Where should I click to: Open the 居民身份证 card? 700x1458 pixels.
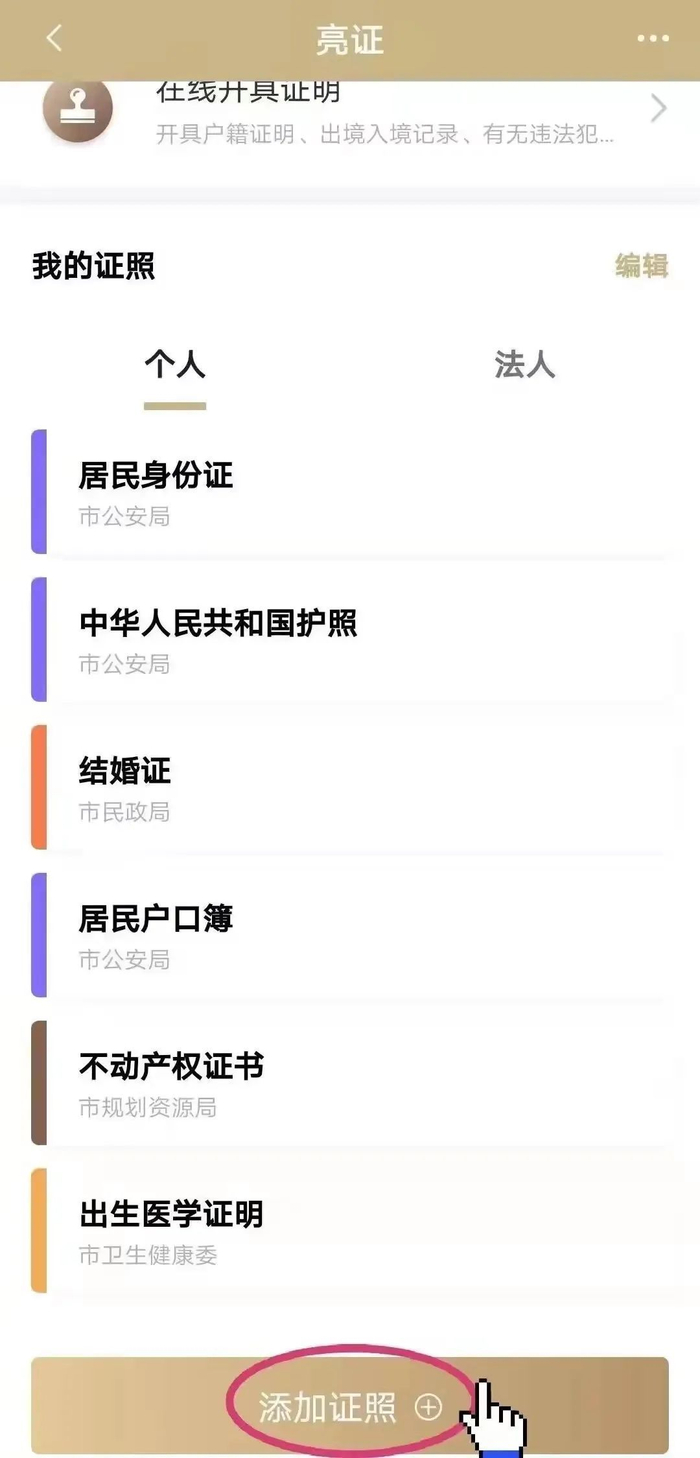click(350, 492)
